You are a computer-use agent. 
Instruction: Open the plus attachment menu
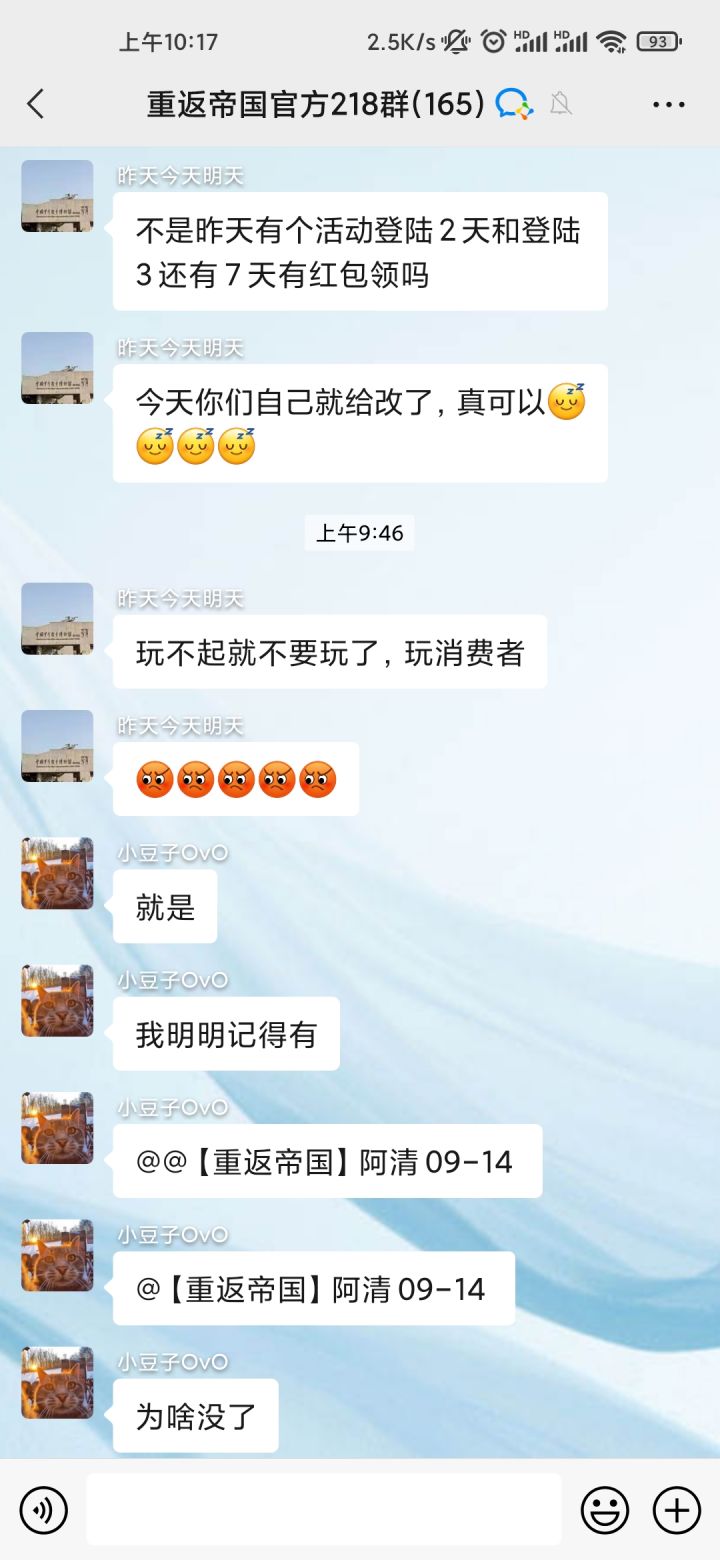click(x=677, y=1509)
